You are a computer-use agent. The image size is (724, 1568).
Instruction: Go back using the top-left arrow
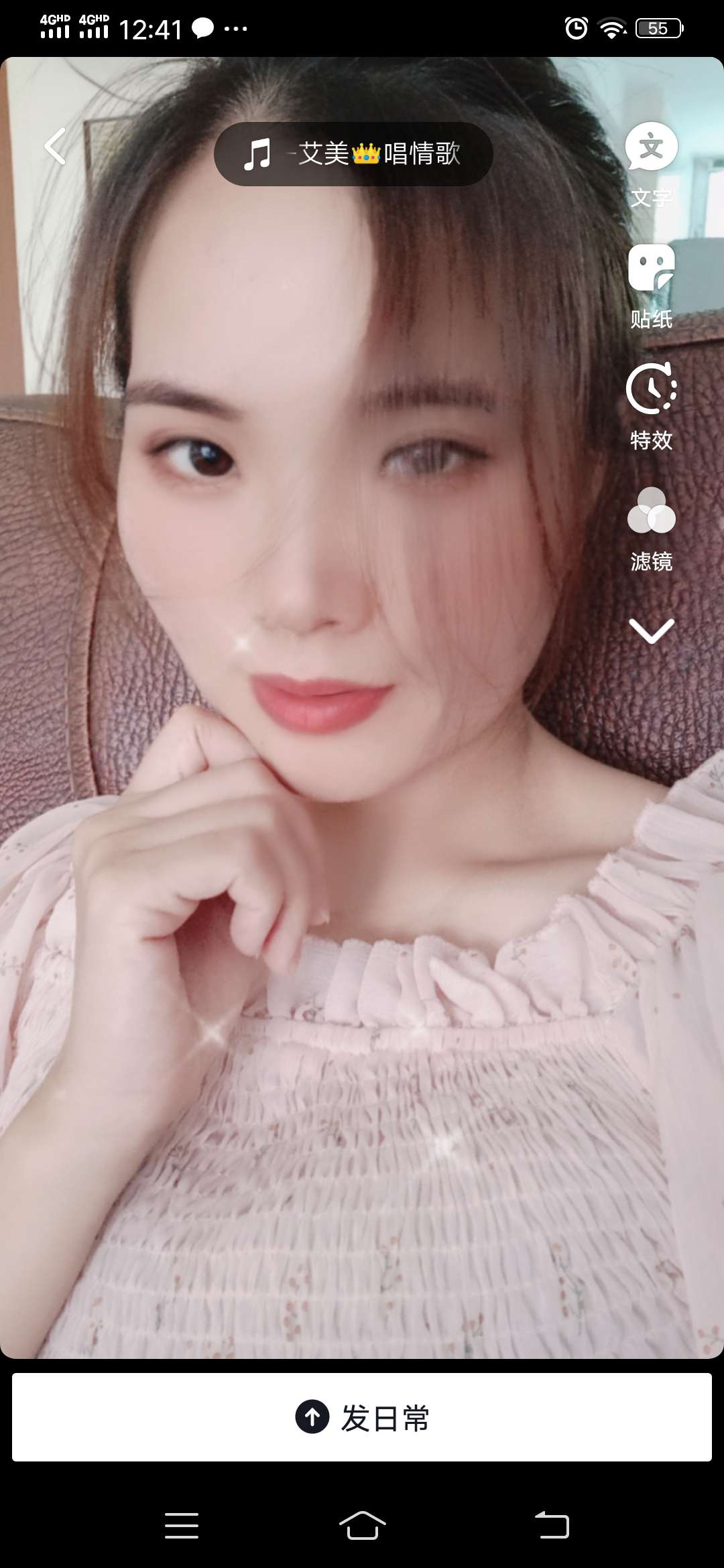click(x=55, y=146)
